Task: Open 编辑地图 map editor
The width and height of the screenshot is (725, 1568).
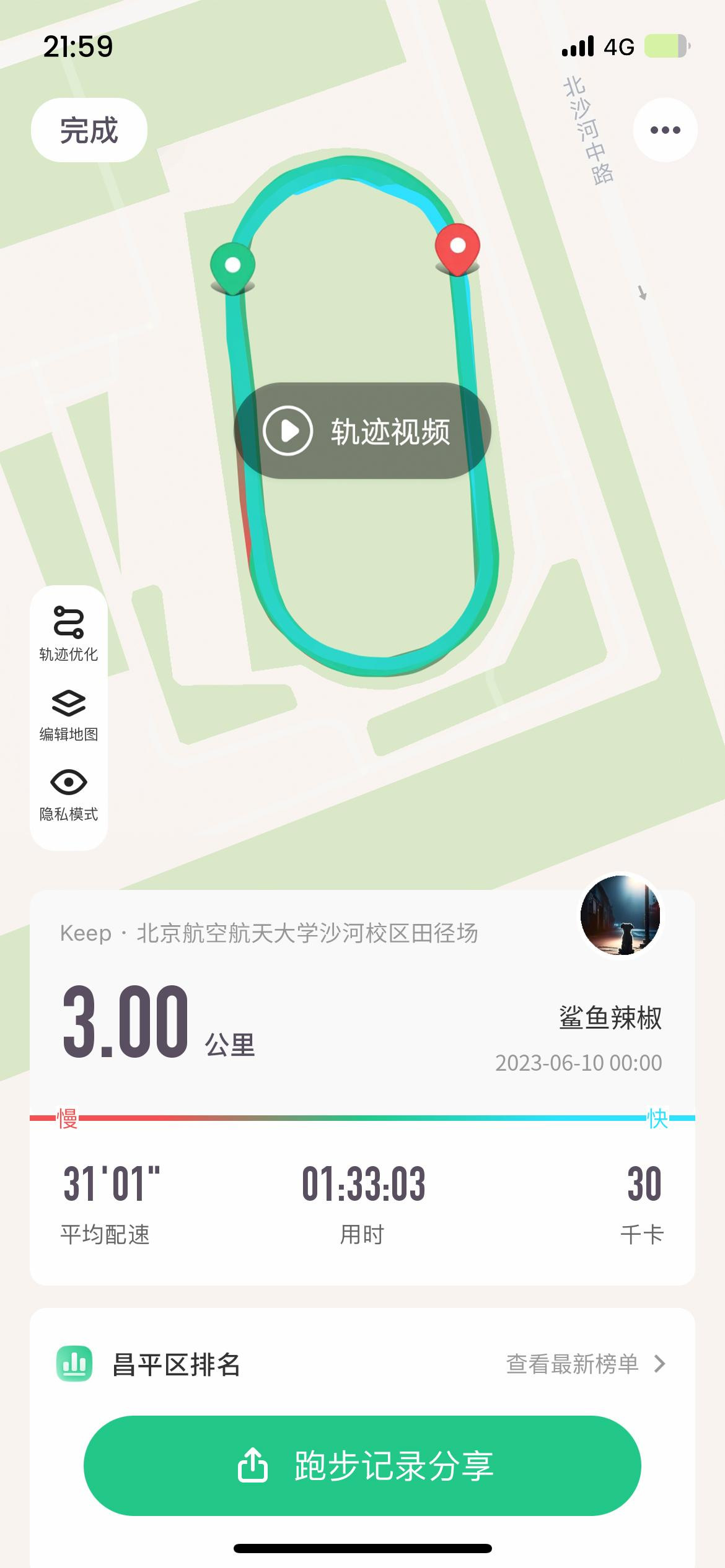Action: (x=69, y=714)
